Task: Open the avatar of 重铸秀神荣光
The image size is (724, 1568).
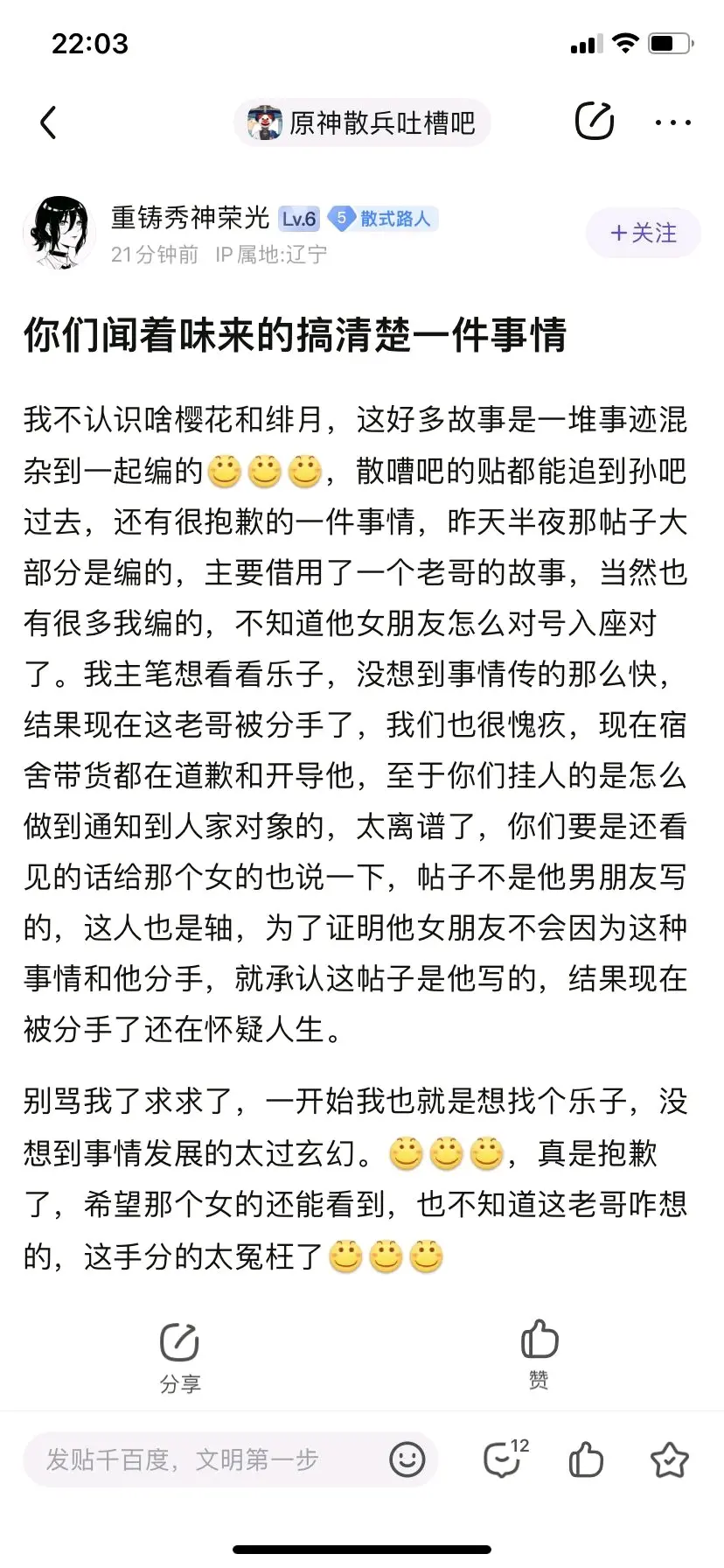Action: pyautogui.click(x=59, y=232)
